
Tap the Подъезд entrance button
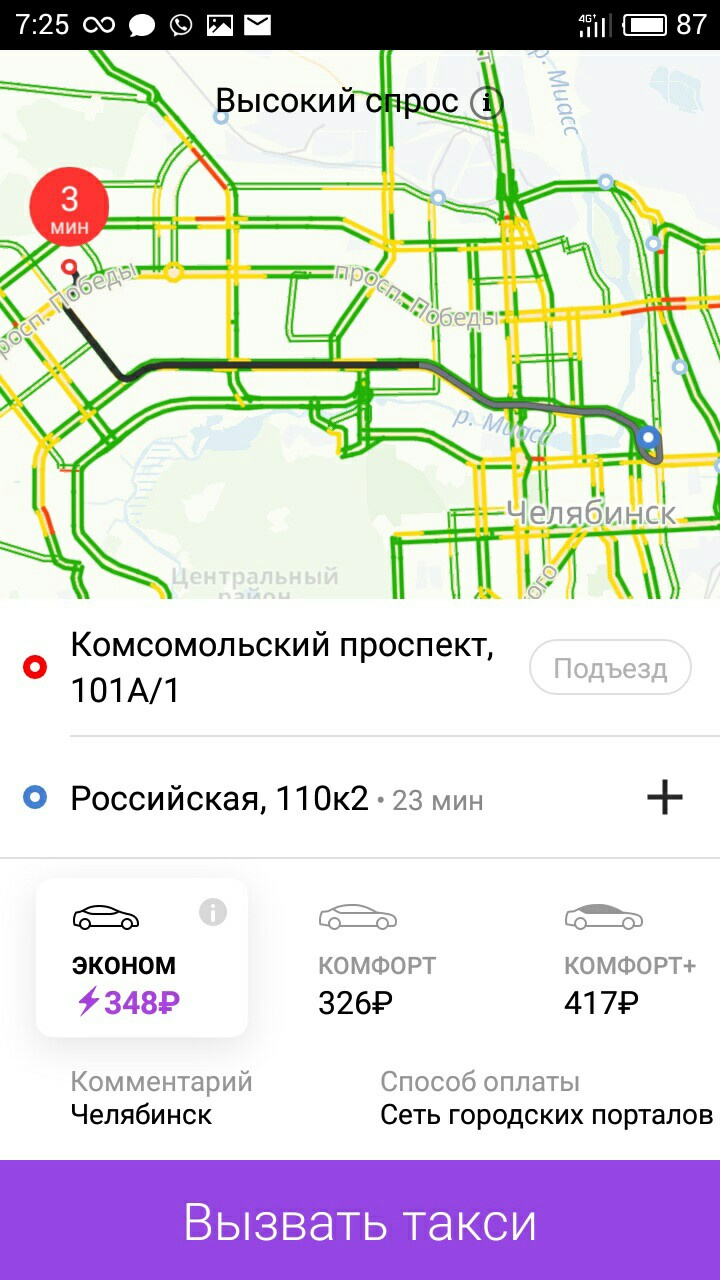[x=610, y=668]
